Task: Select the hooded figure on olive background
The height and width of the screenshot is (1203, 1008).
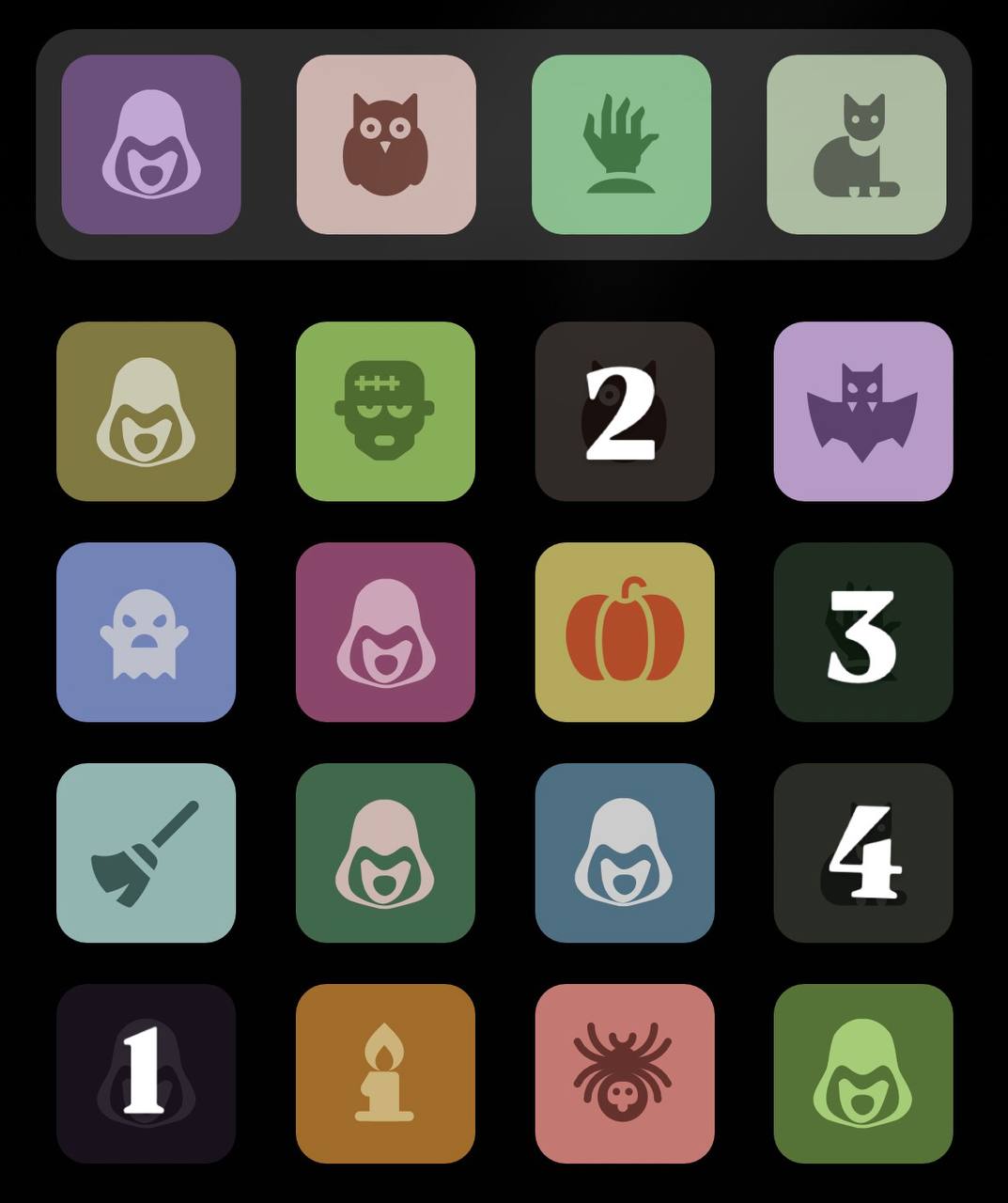Action: [x=146, y=412]
